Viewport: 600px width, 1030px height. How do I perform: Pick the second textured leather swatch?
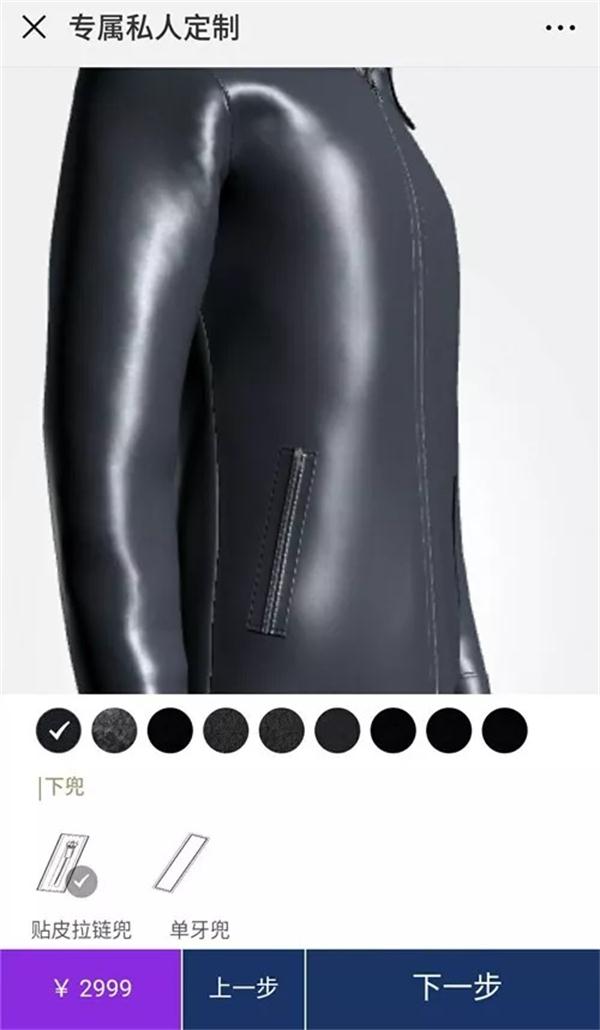[x=114, y=731]
